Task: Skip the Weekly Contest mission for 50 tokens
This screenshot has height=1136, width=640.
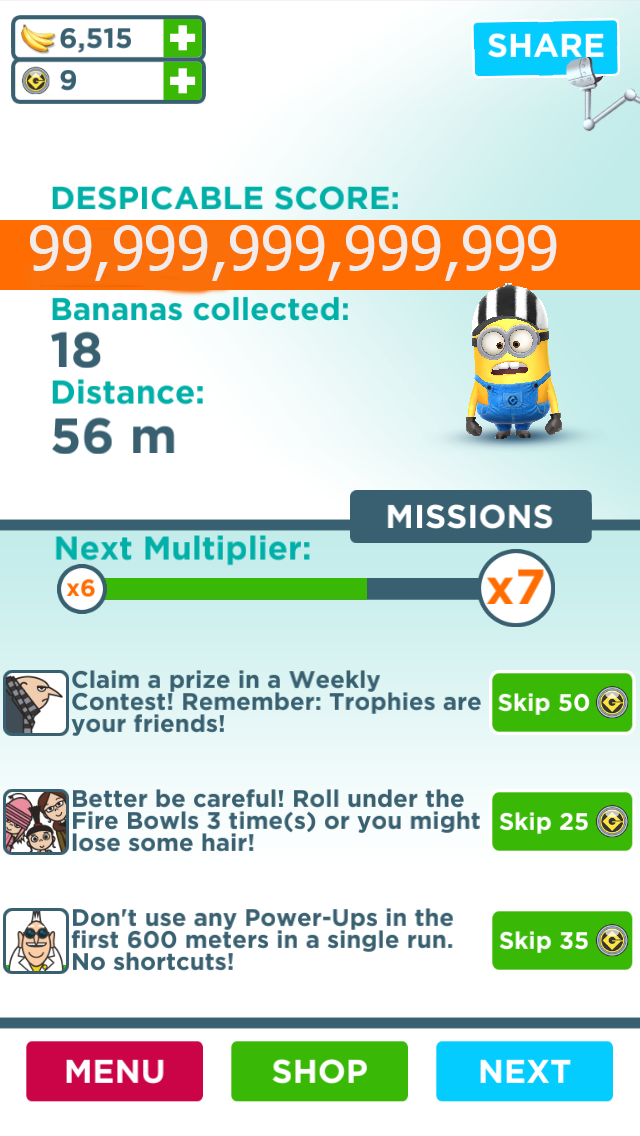Action: 562,703
